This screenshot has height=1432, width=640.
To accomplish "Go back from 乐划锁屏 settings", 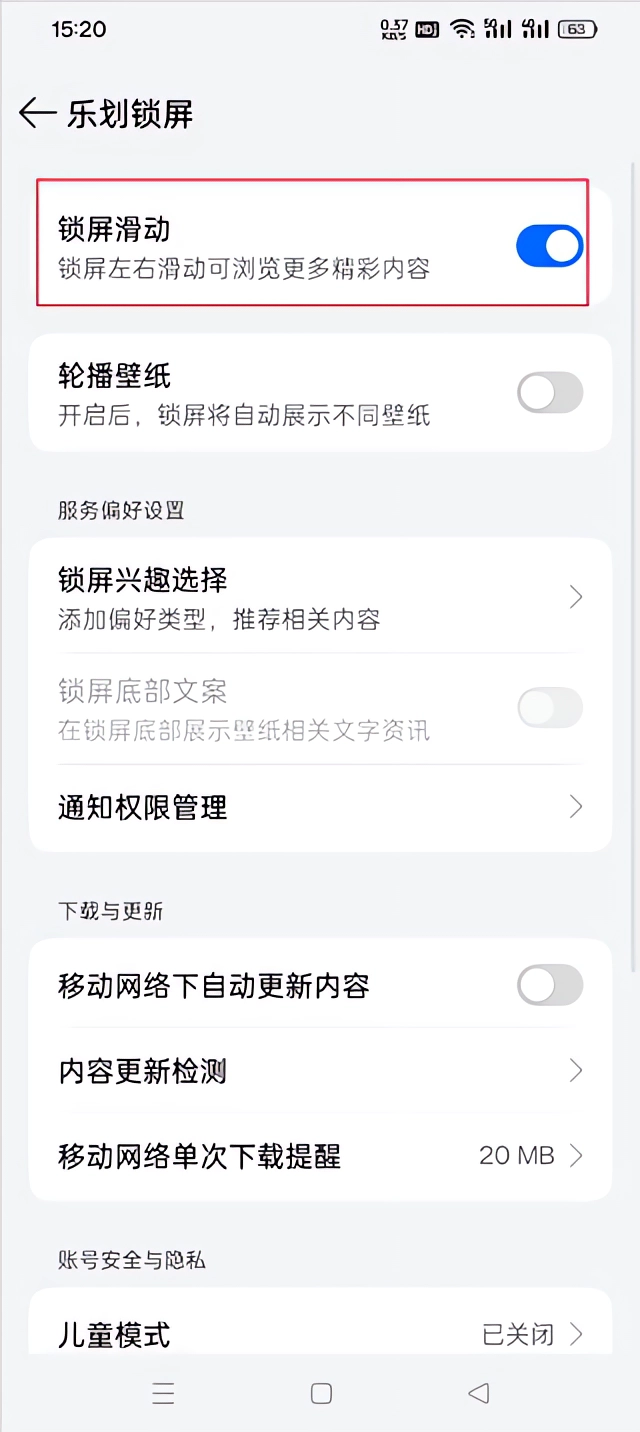I will [37, 114].
